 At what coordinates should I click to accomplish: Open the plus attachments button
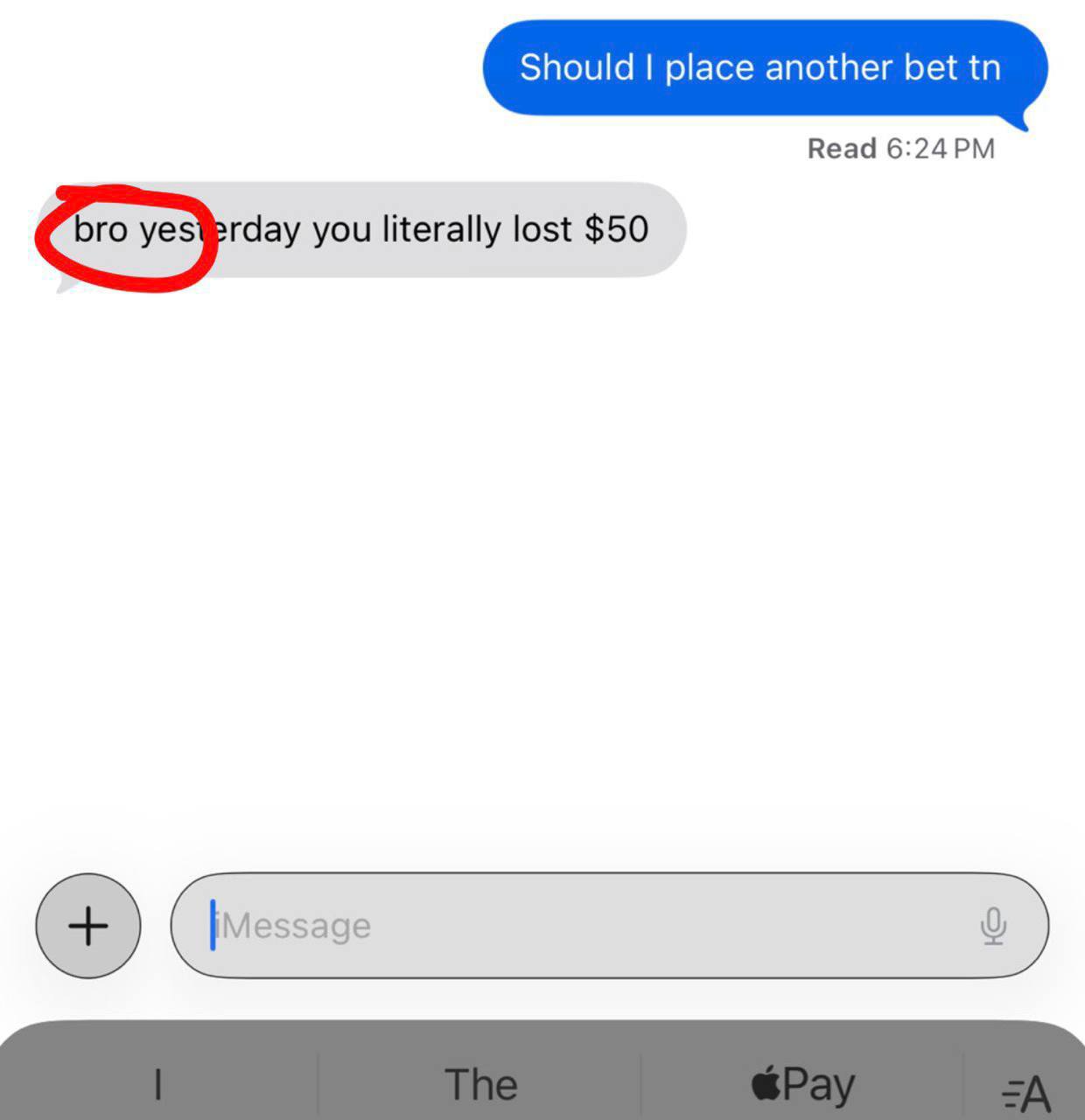(x=88, y=926)
